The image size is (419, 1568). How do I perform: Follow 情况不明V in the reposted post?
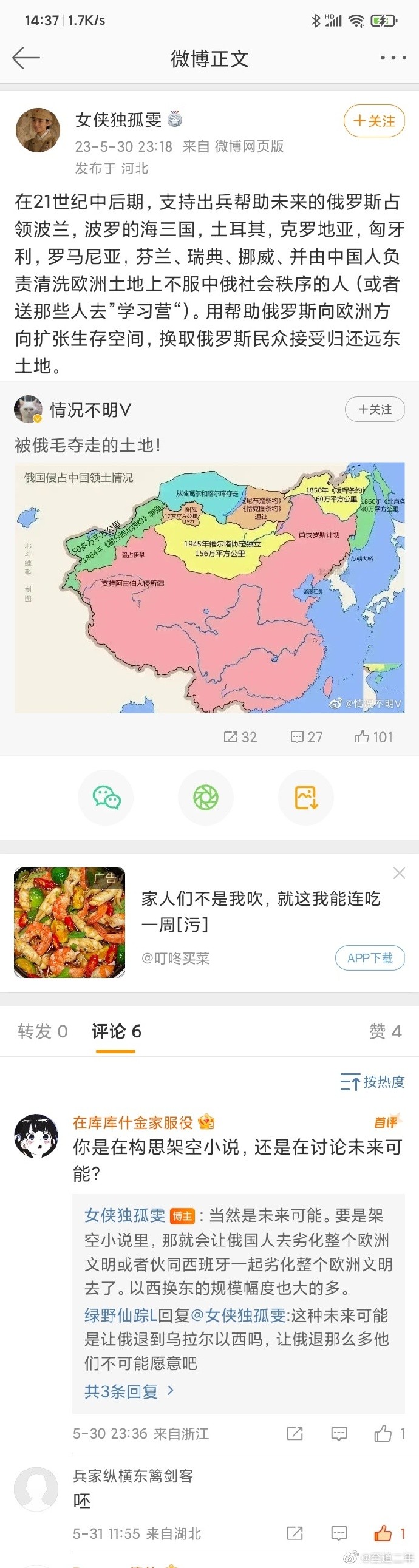coord(375,410)
